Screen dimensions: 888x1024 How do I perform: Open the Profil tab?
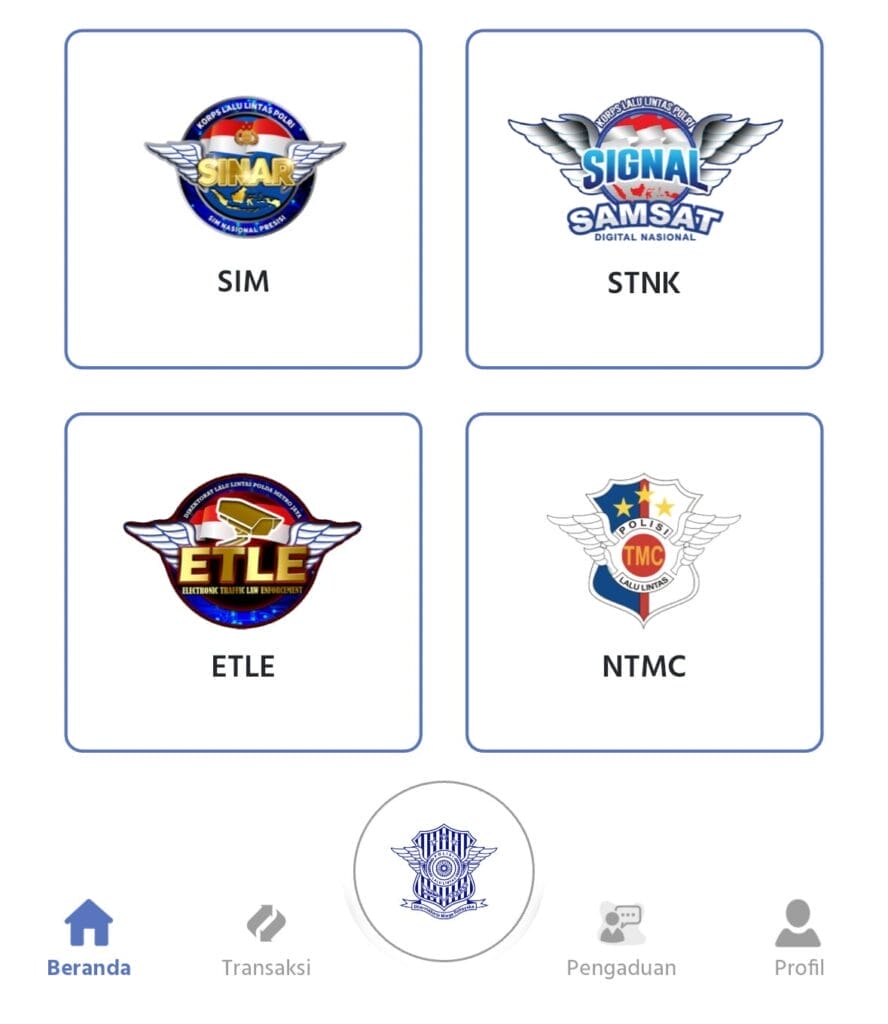798,938
